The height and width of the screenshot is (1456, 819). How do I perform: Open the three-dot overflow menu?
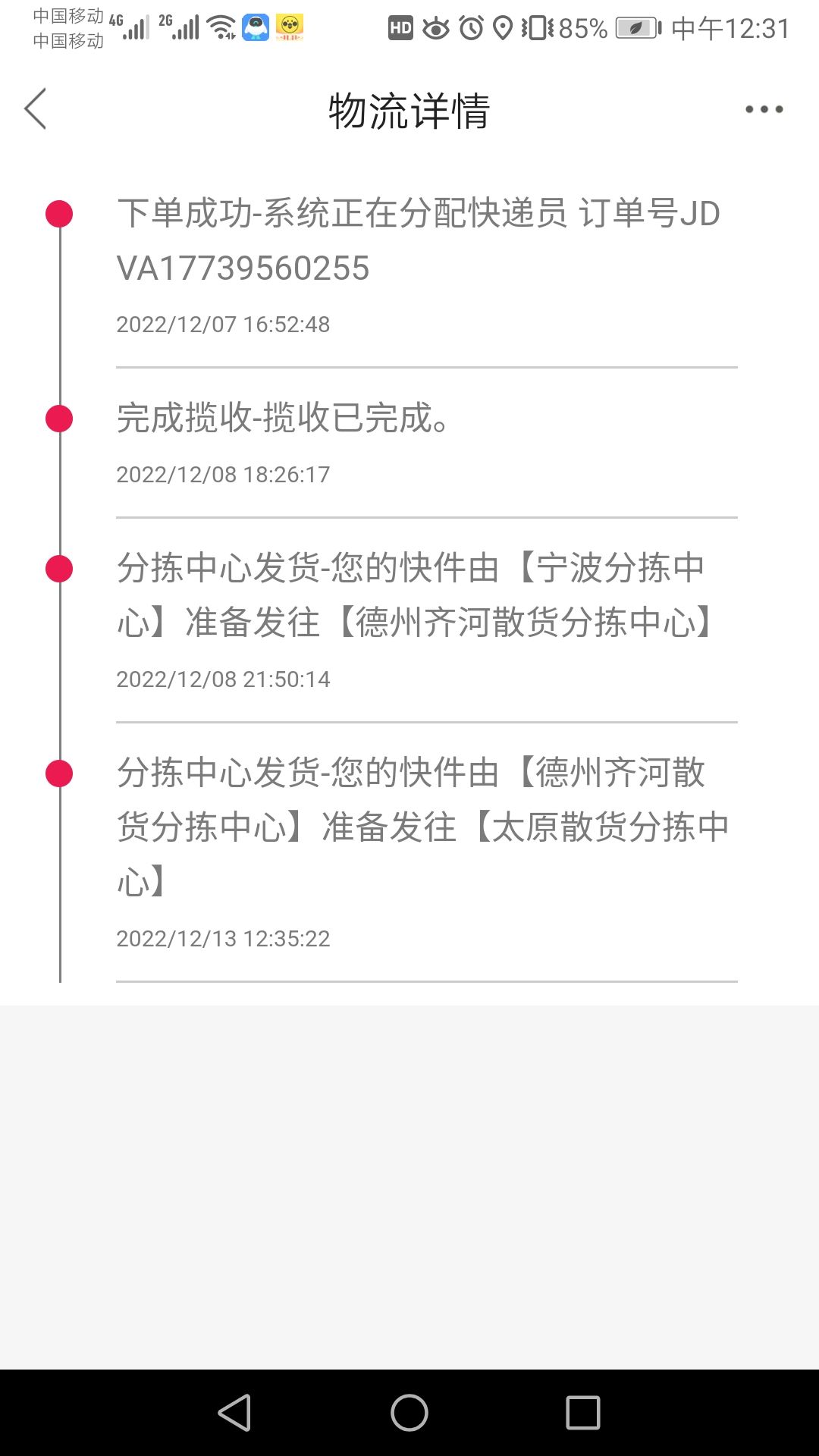[764, 109]
